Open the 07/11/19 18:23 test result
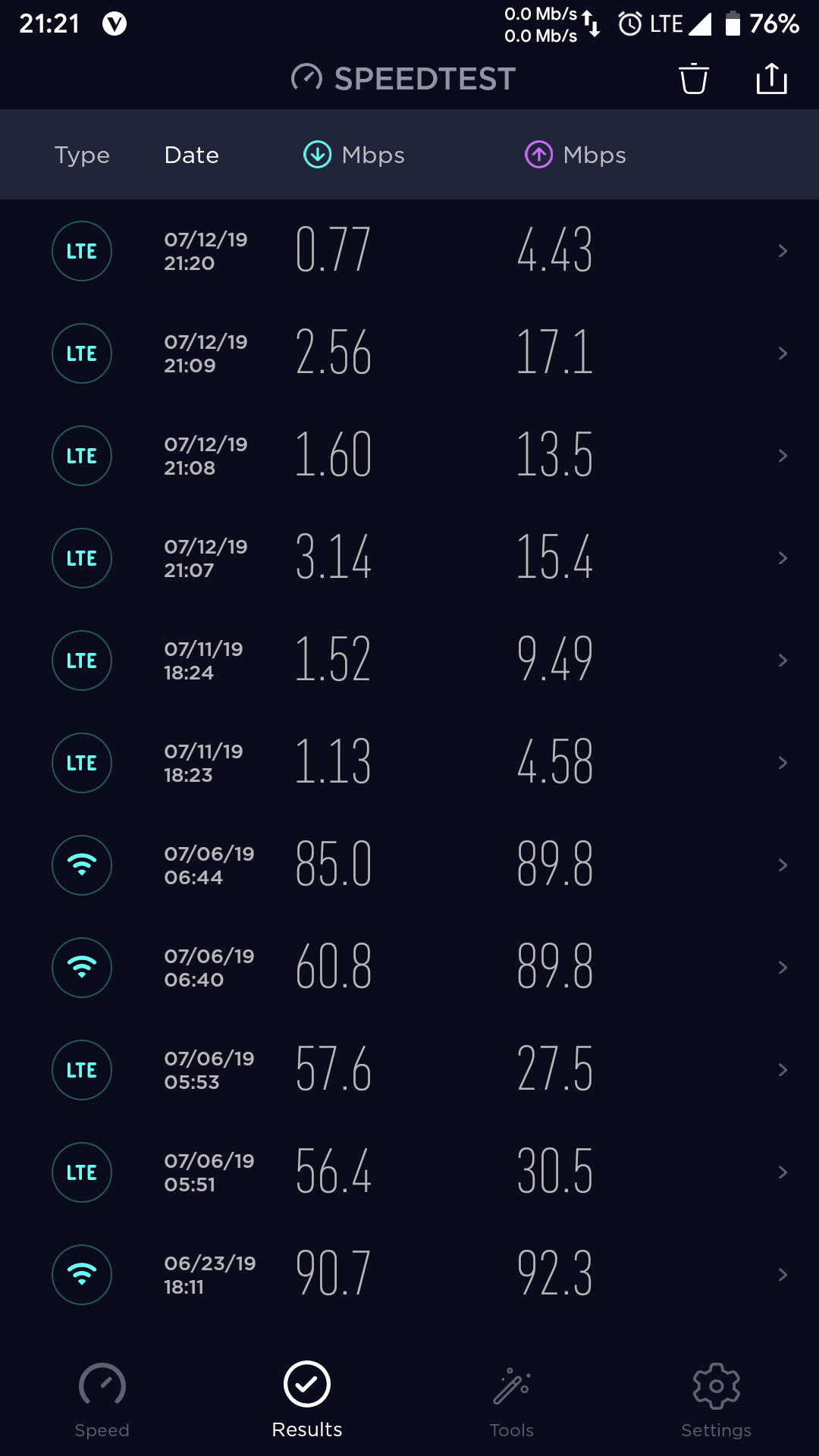Image resolution: width=819 pixels, height=1456 pixels. click(409, 763)
